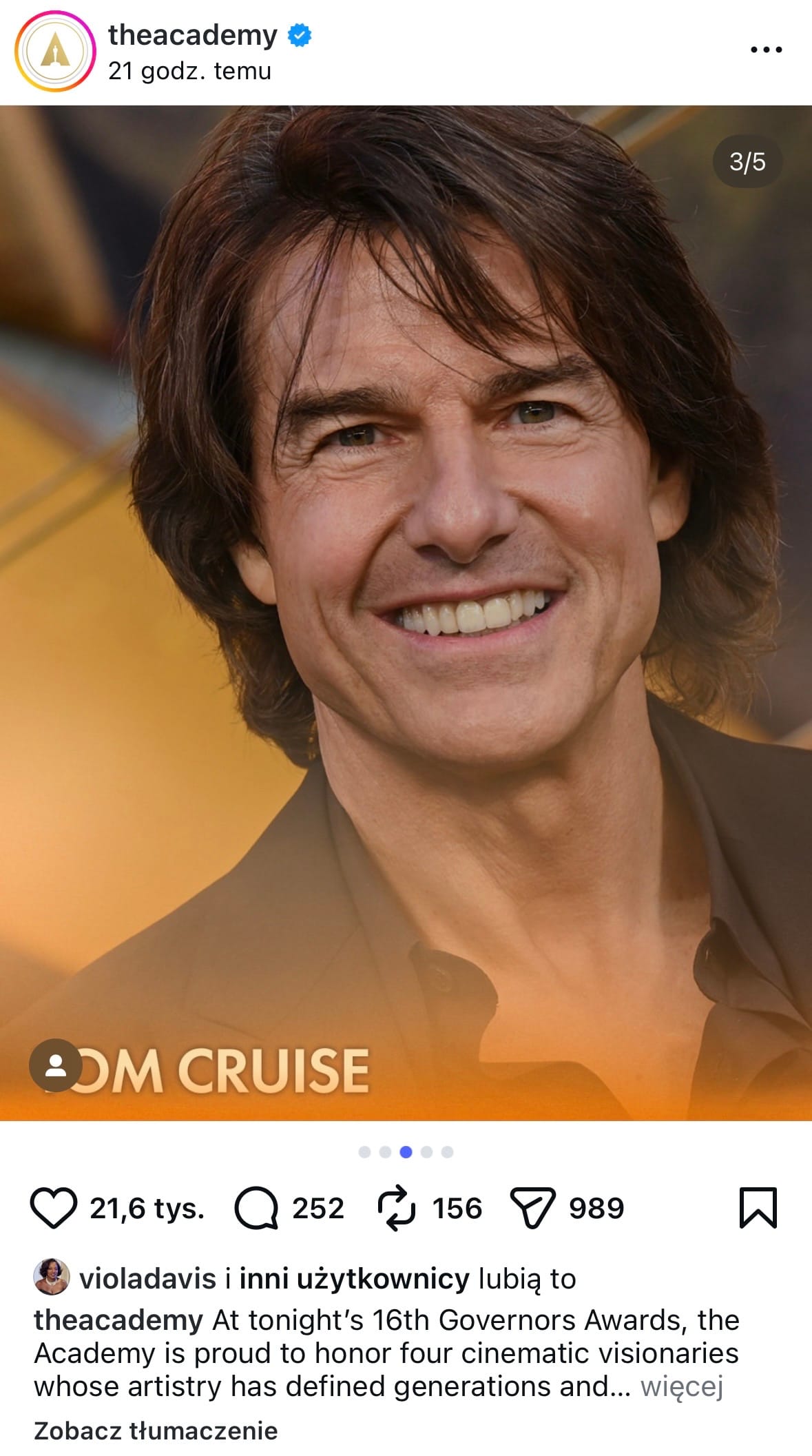Like theacademy post with heart icon
The height and width of the screenshot is (1456, 812).
point(54,1209)
